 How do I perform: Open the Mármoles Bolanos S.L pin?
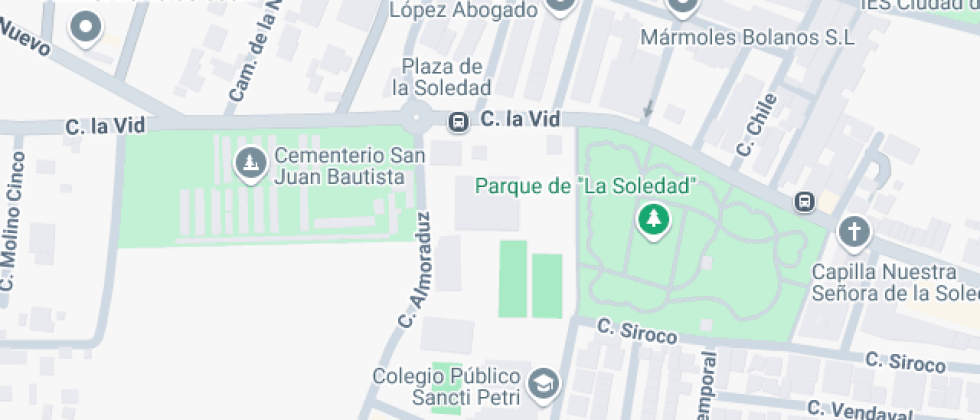(x=682, y=8)
